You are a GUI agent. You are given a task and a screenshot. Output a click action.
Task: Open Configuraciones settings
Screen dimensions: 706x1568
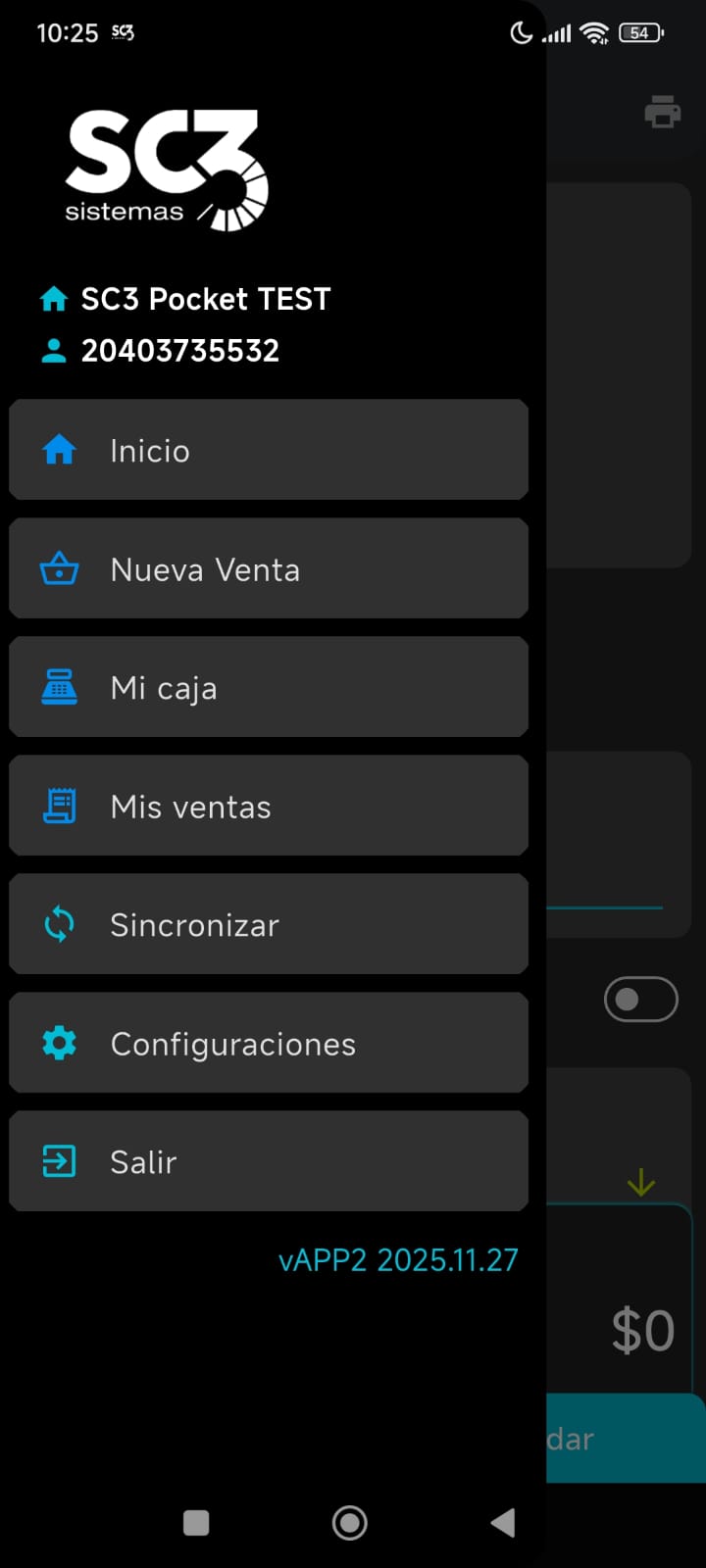pos(268,1044)
